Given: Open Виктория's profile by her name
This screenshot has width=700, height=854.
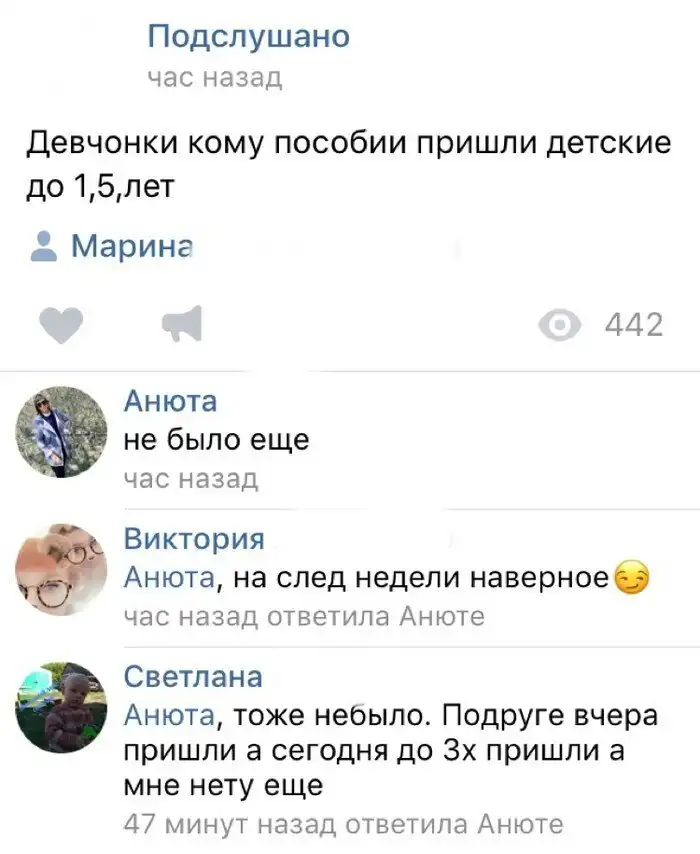Looking at the screenshot, I should point(193,539).
